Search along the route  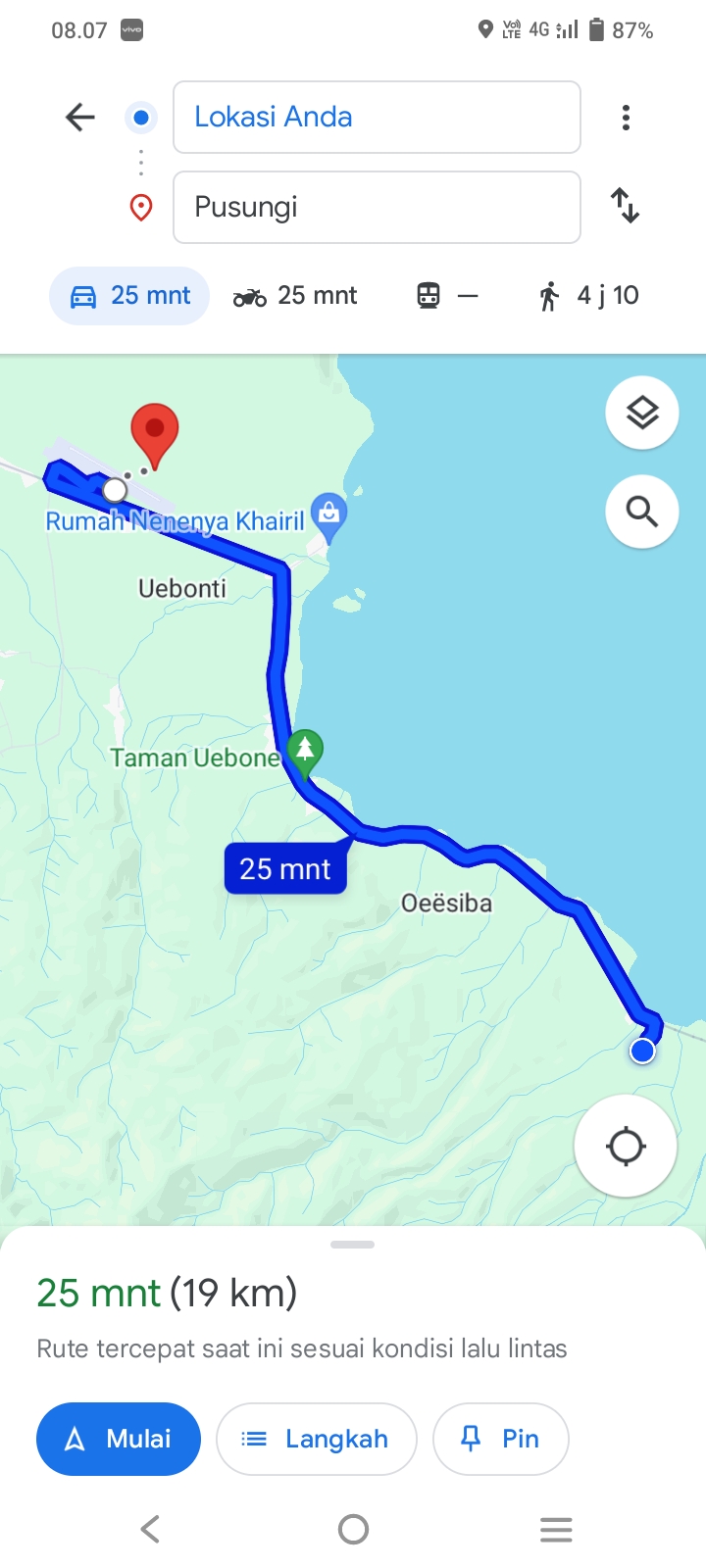642,512
